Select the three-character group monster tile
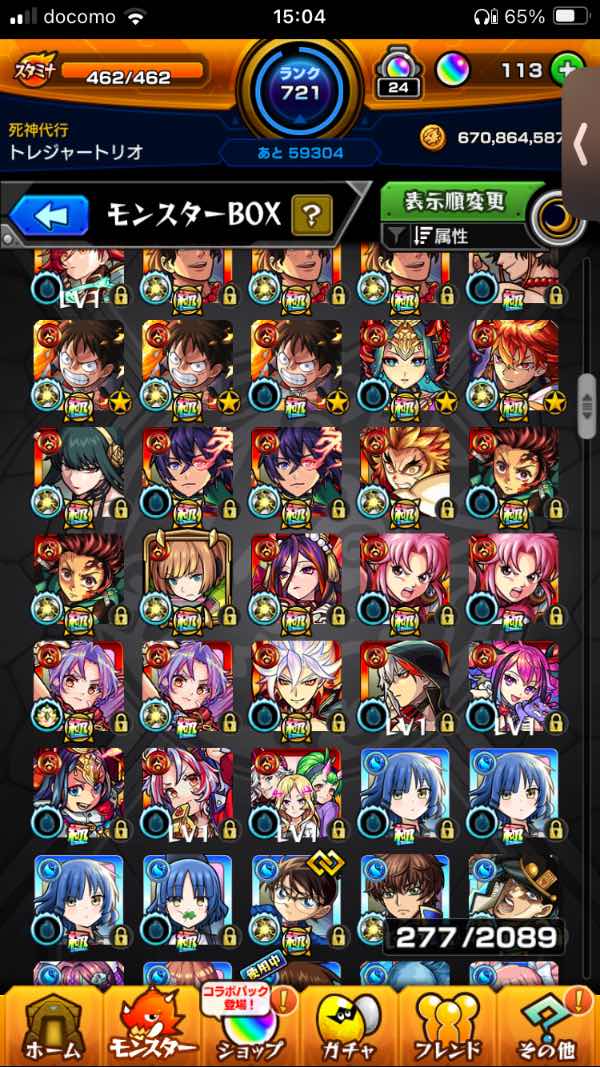The height and width of the screenshot is (1067, 600). 296,793
